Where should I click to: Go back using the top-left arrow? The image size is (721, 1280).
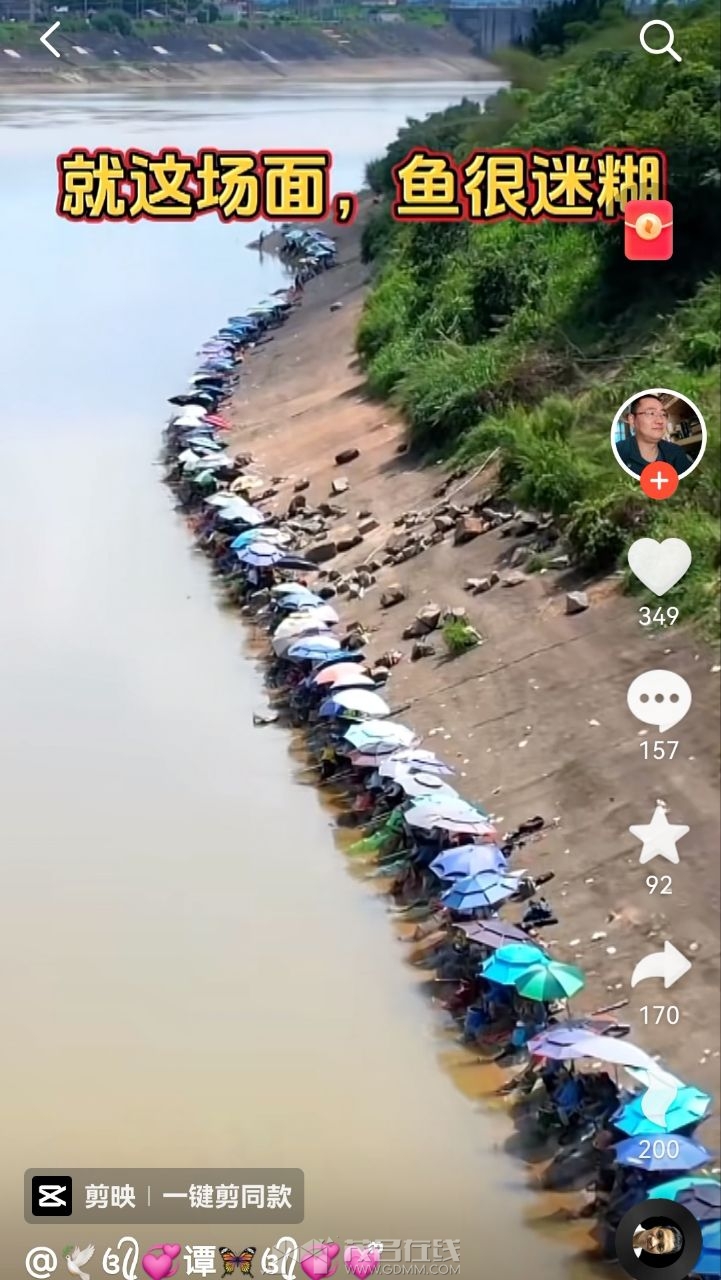[50, 40]
